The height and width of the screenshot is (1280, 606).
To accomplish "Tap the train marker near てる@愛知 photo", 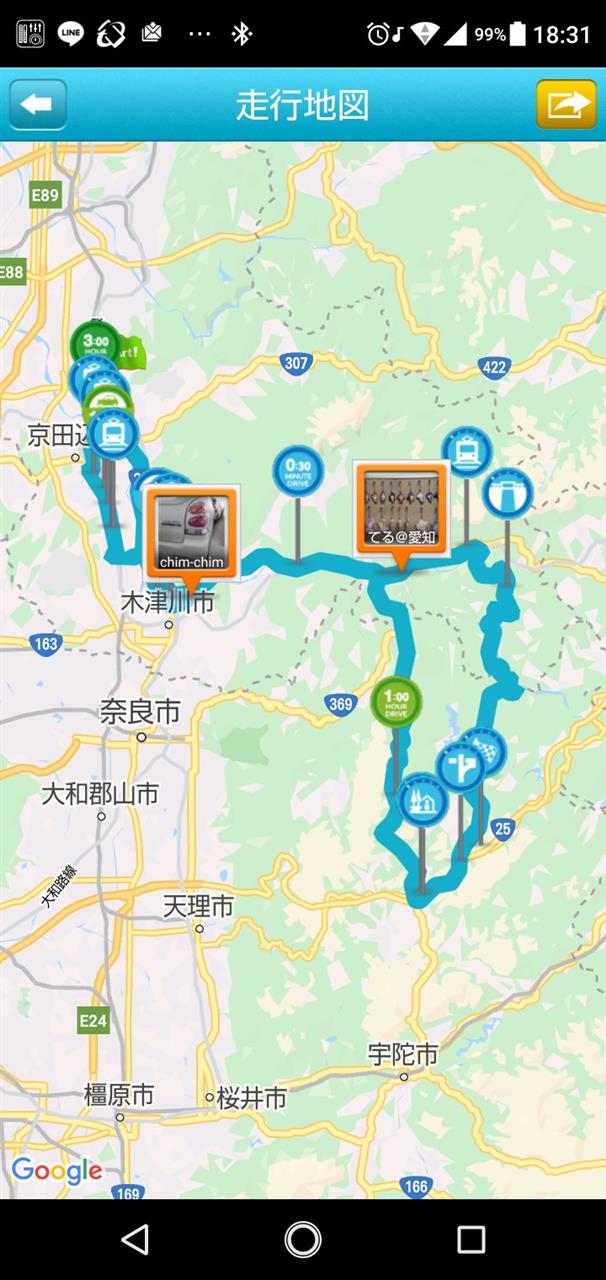I will pos(466,453).
